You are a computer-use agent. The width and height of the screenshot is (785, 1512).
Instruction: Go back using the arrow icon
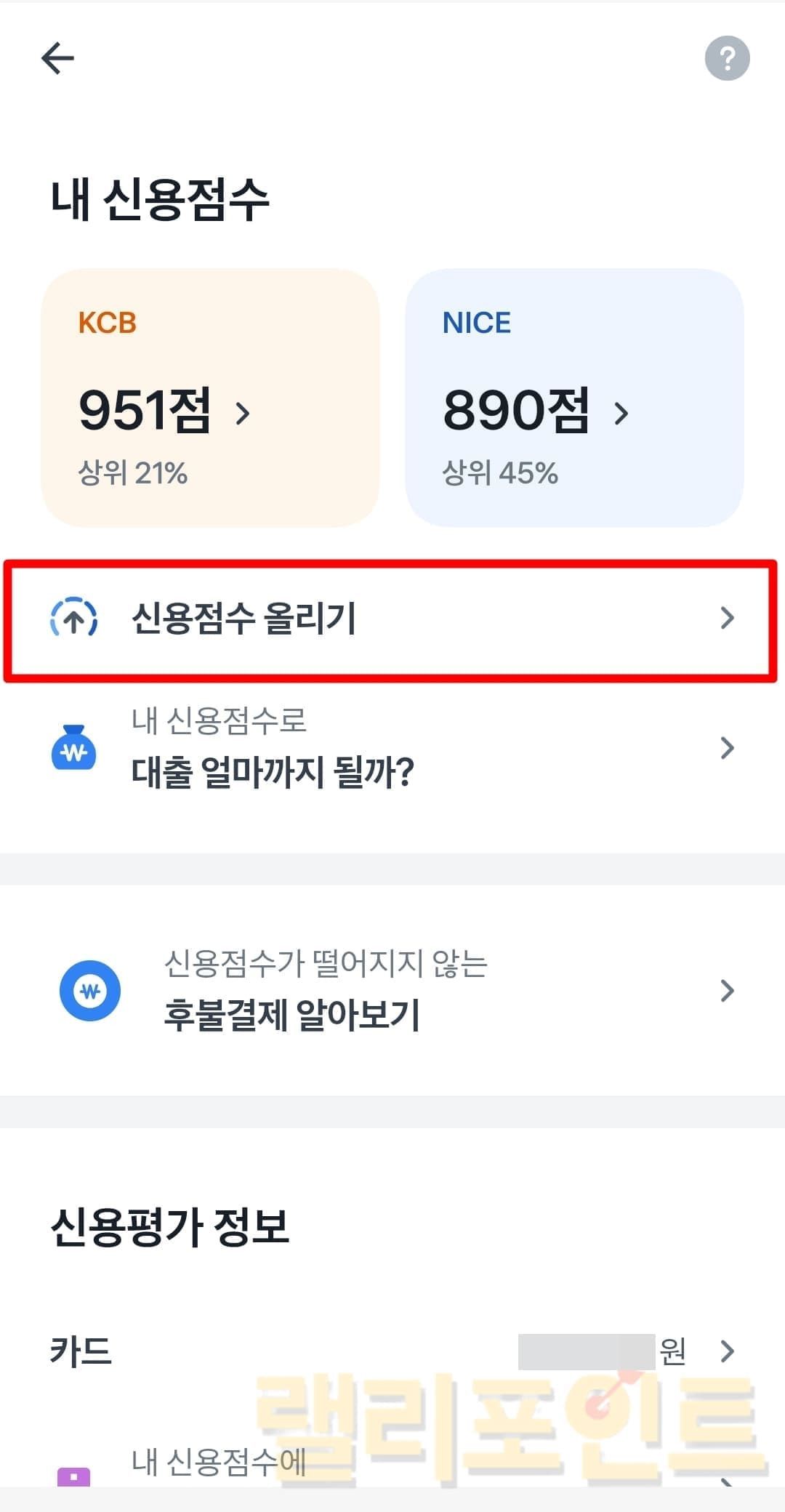pyautogui.click(x=57, y=58)
